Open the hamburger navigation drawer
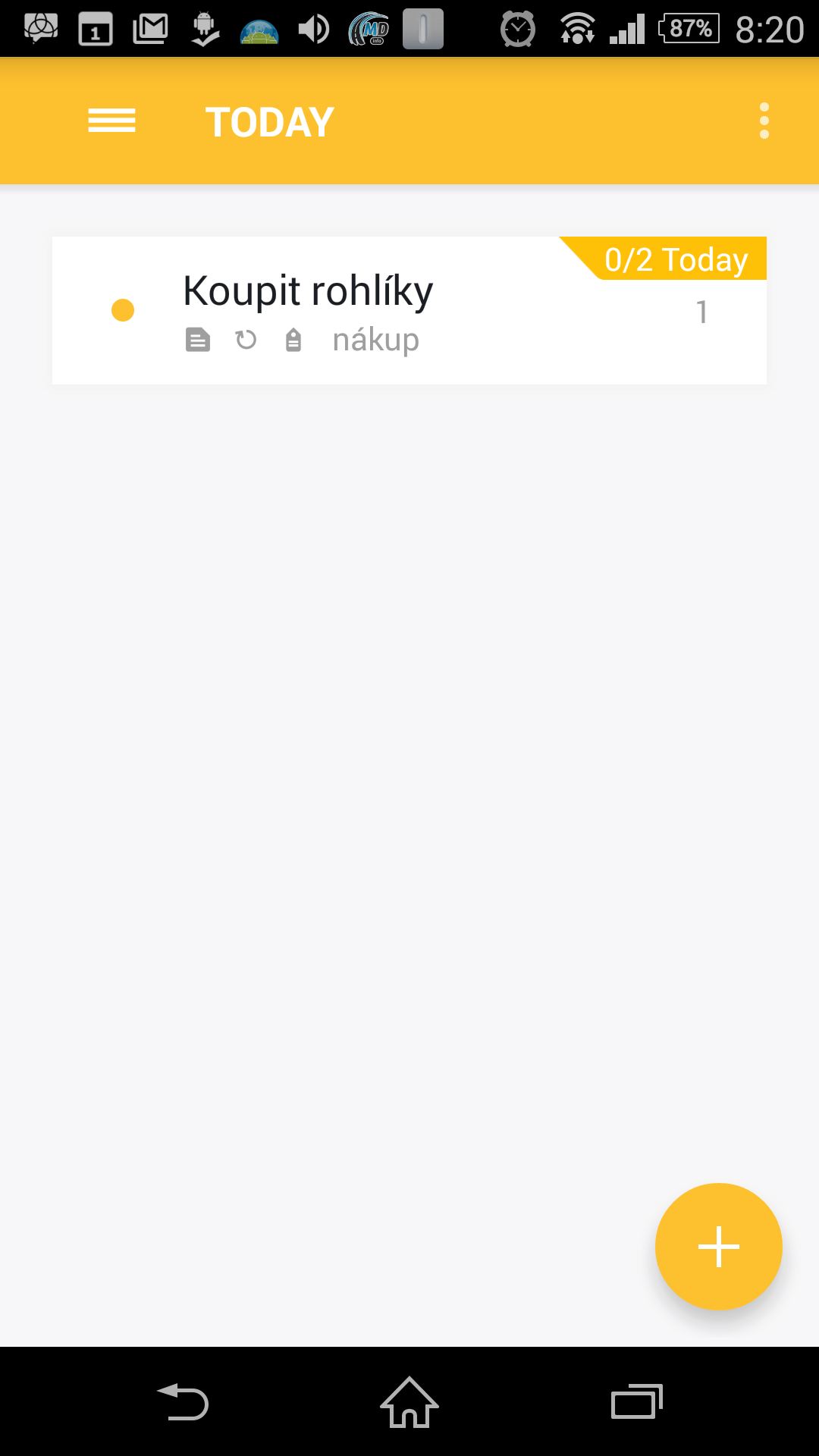Image resolution: width=819 pixels, height=1456 pixels. (111, 121)
